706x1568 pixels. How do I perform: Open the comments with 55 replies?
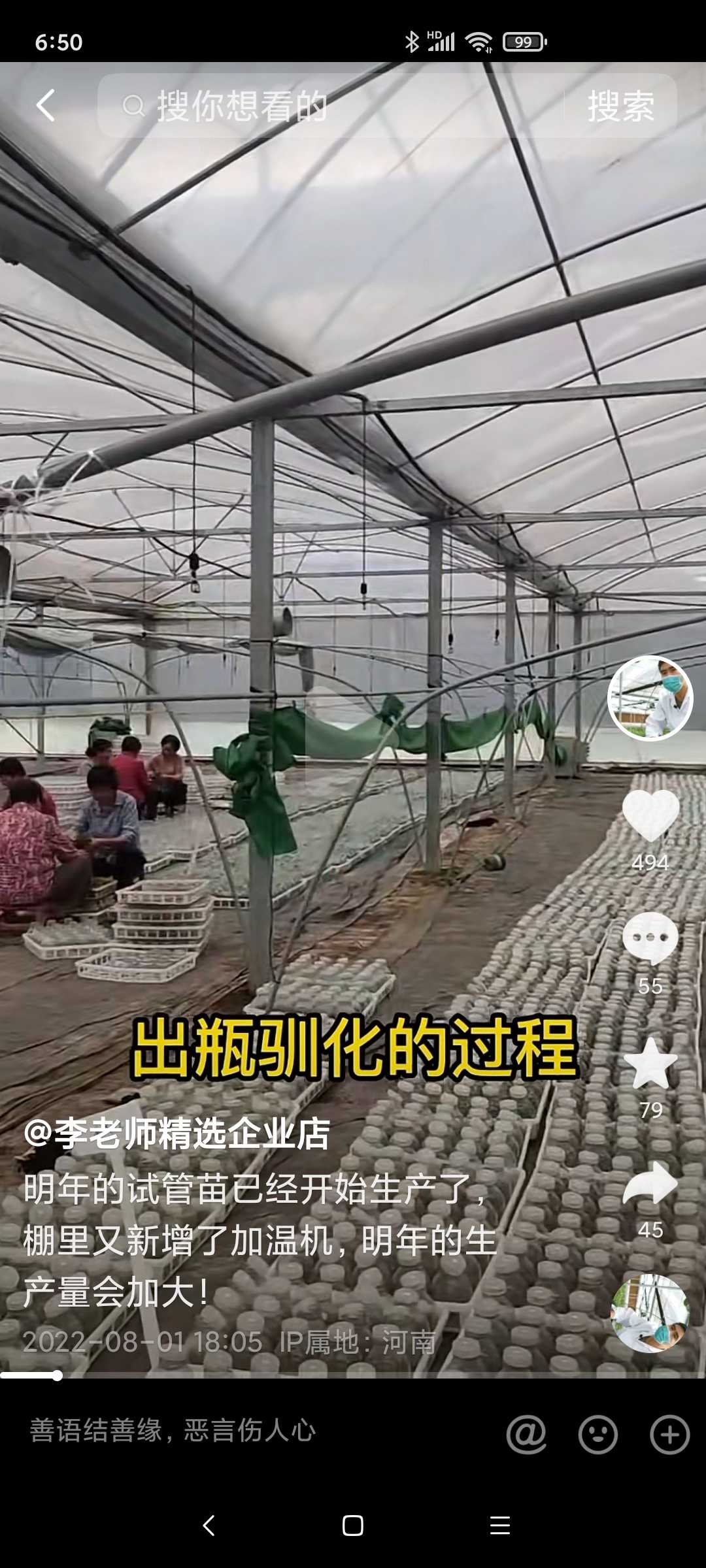(650, 939)
